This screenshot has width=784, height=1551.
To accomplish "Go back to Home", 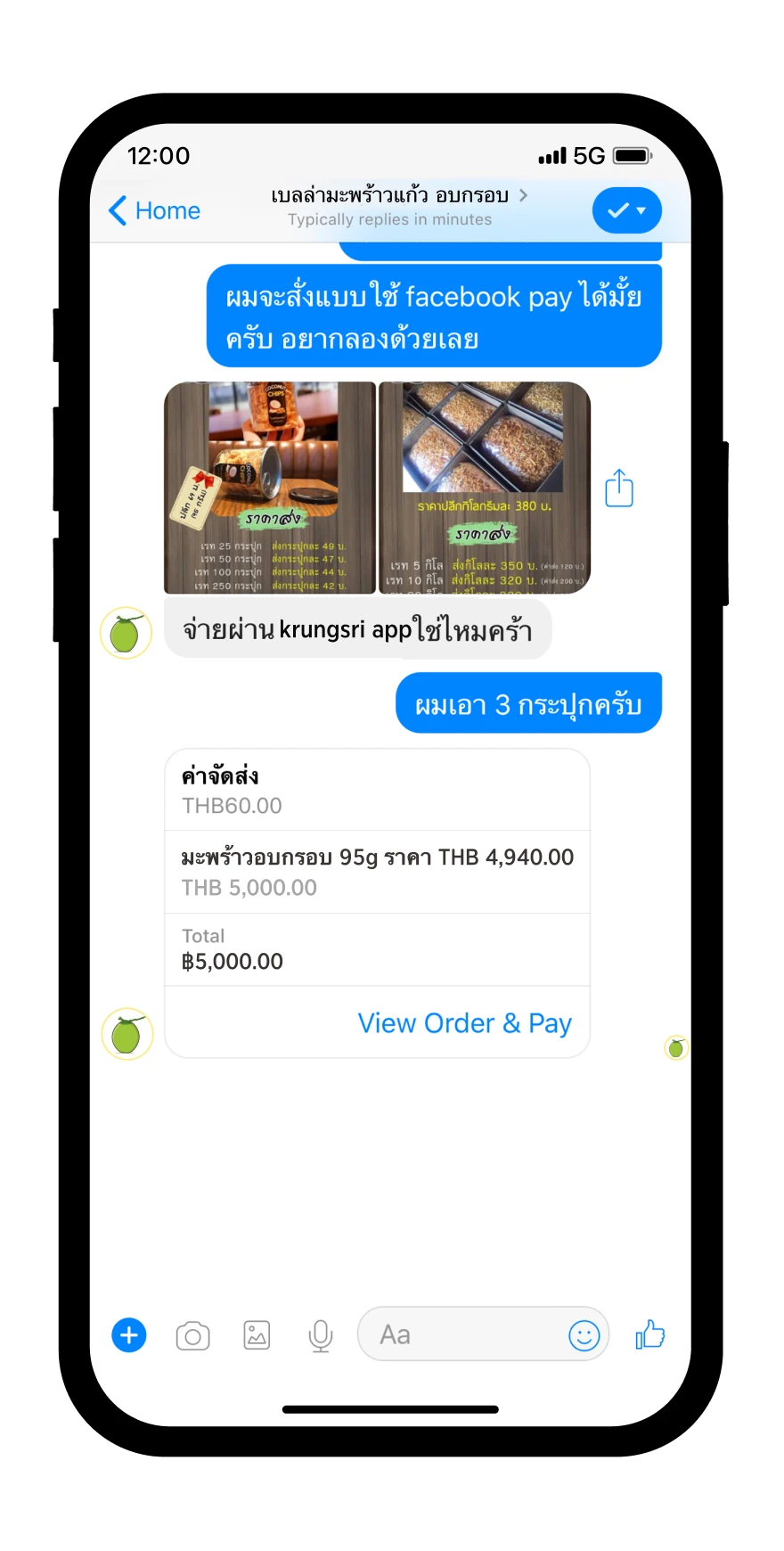I will [154, 211].
